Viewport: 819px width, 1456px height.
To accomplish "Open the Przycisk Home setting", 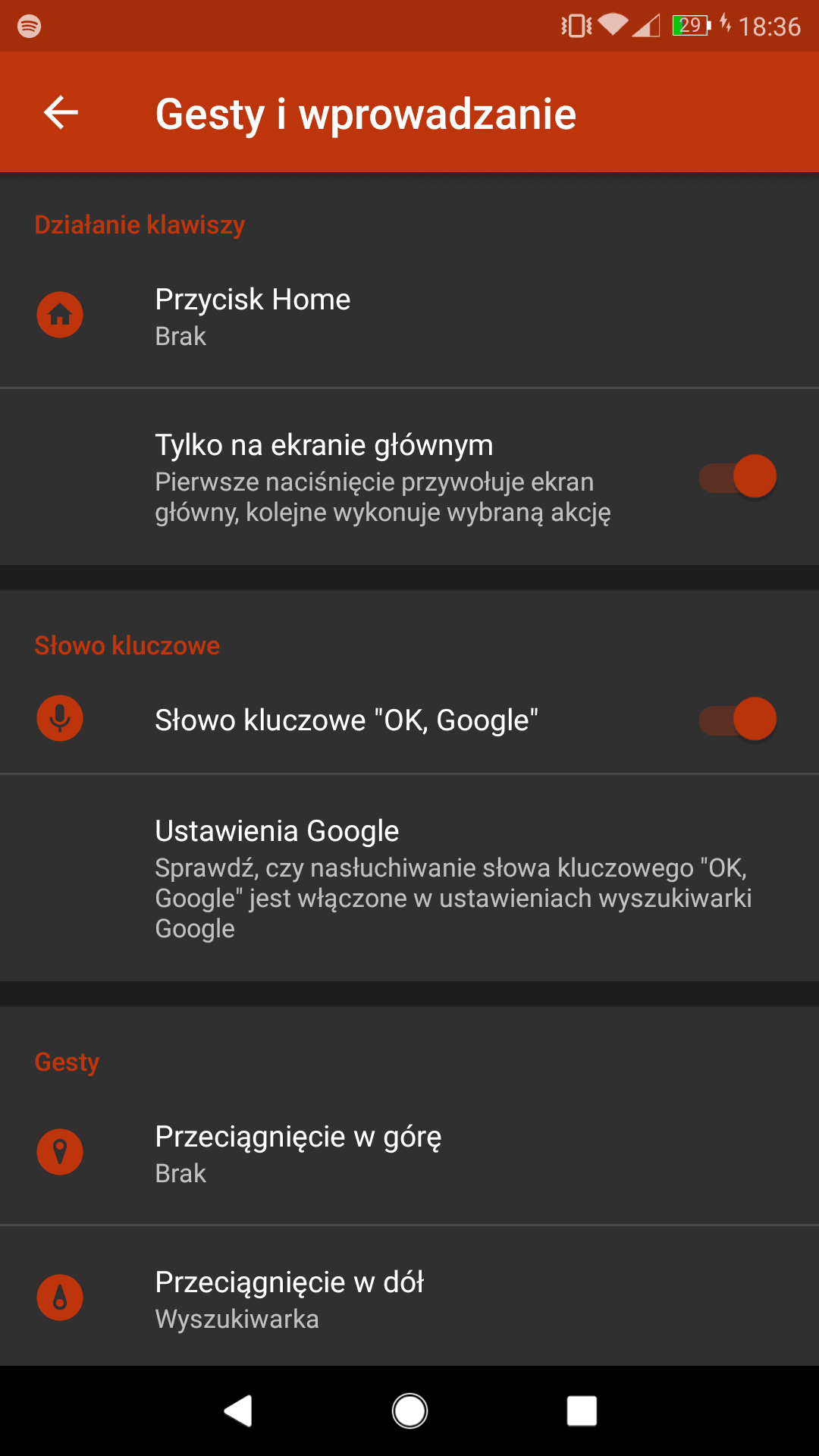I will 409,315.
